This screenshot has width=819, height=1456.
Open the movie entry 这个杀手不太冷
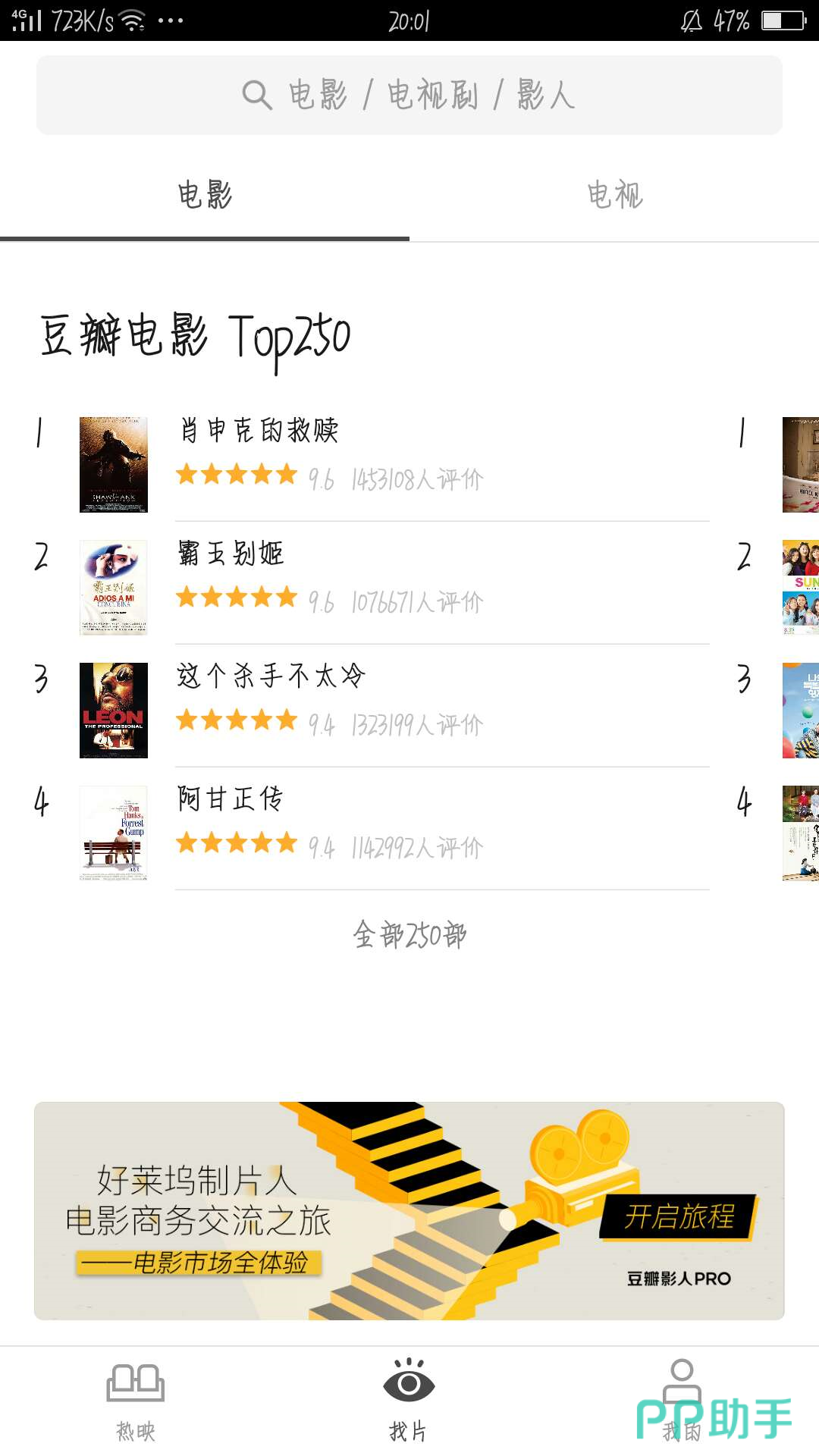coord(269,675)
